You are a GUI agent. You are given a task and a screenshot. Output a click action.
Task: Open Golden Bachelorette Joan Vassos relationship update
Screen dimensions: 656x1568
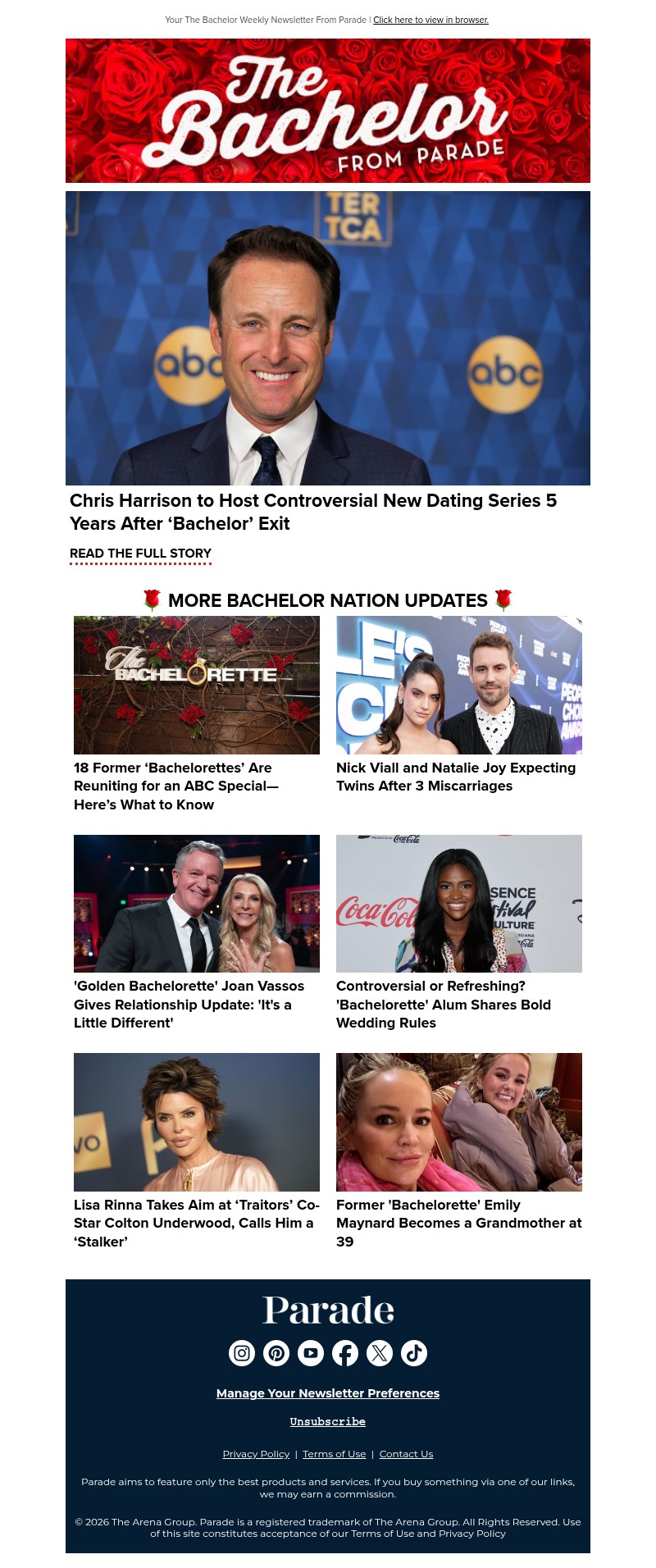click(189, 1004)
